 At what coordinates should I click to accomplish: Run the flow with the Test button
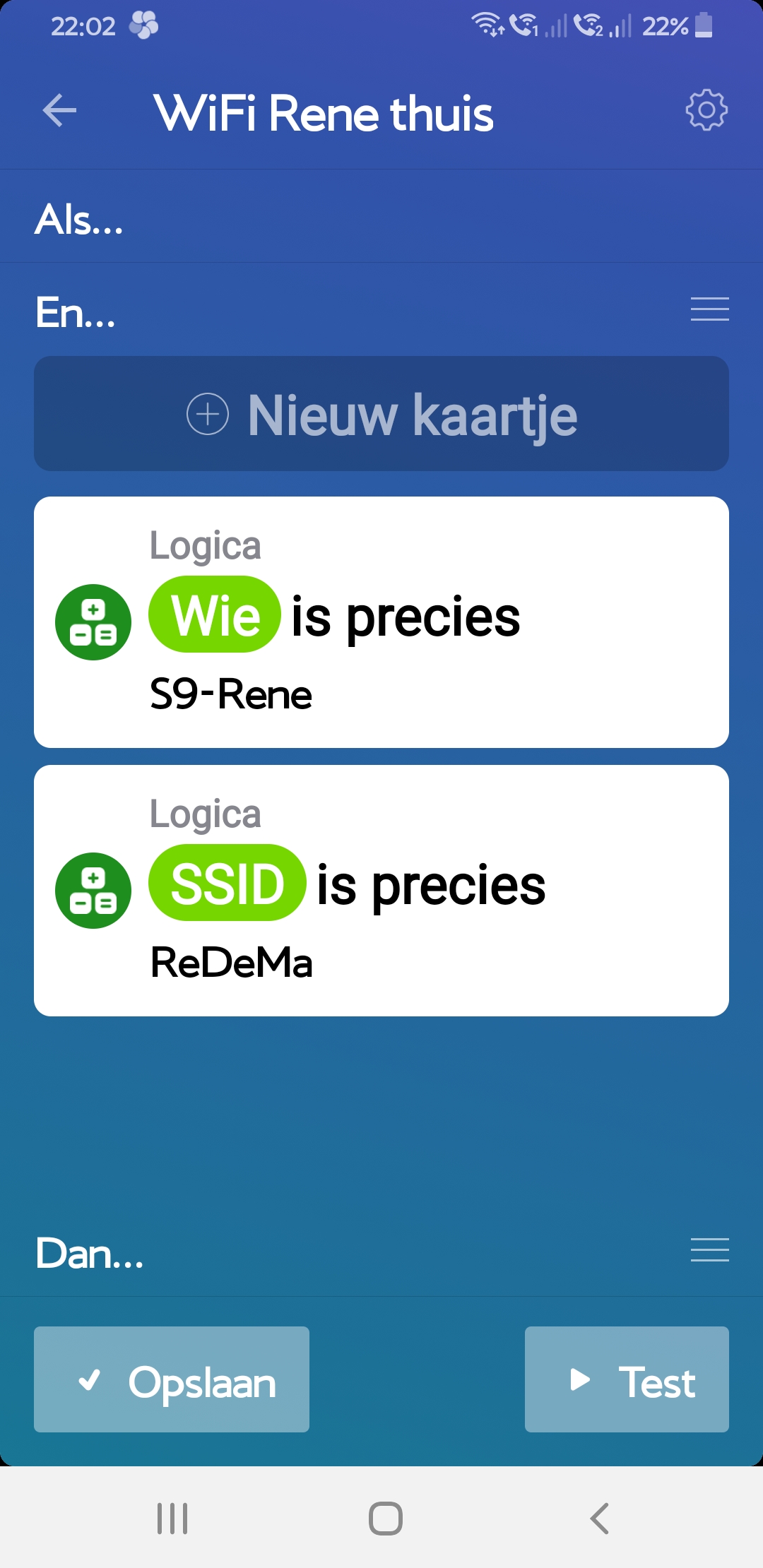pos(627,1379)
